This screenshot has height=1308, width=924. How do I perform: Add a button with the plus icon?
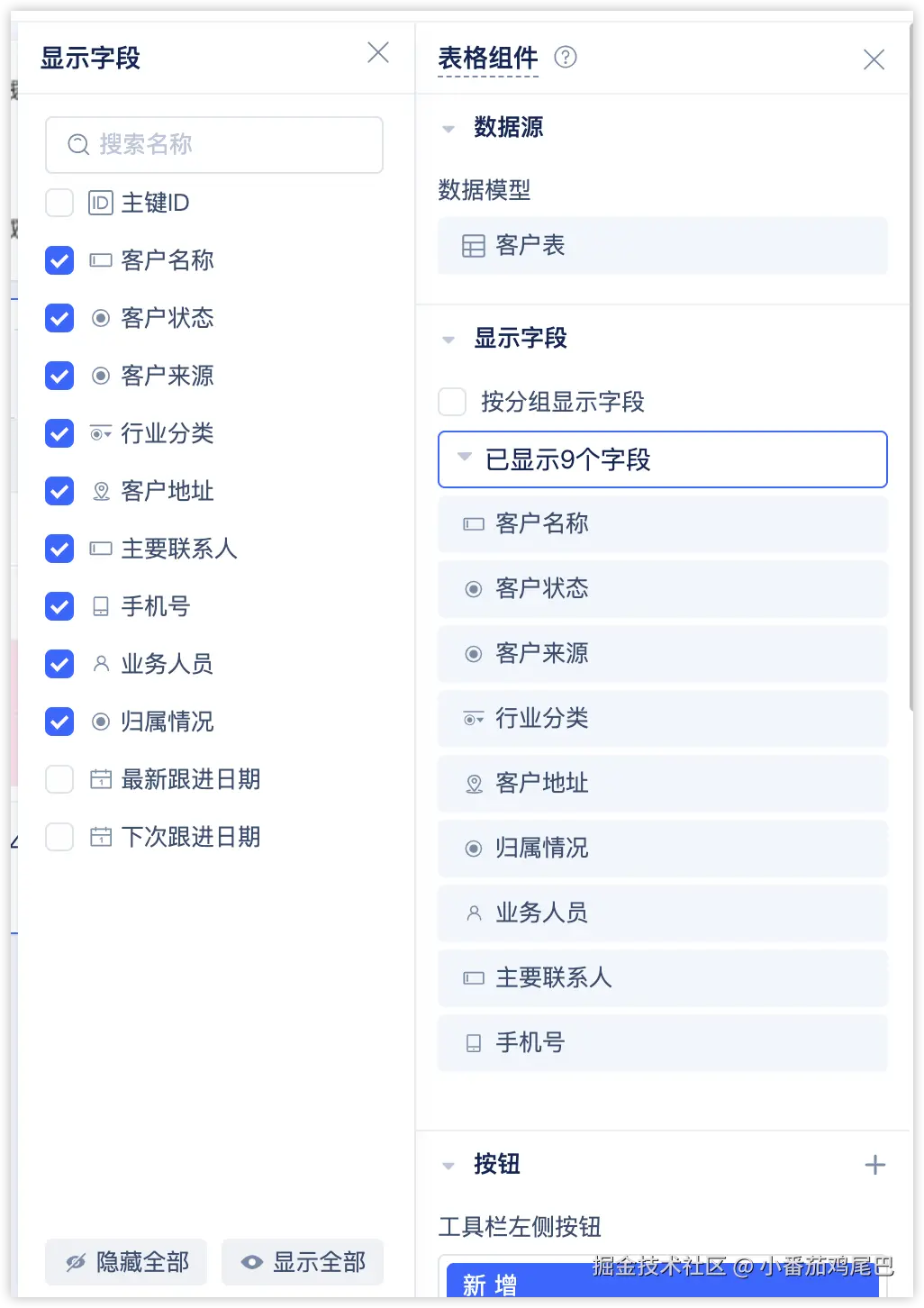(874, 1165)
